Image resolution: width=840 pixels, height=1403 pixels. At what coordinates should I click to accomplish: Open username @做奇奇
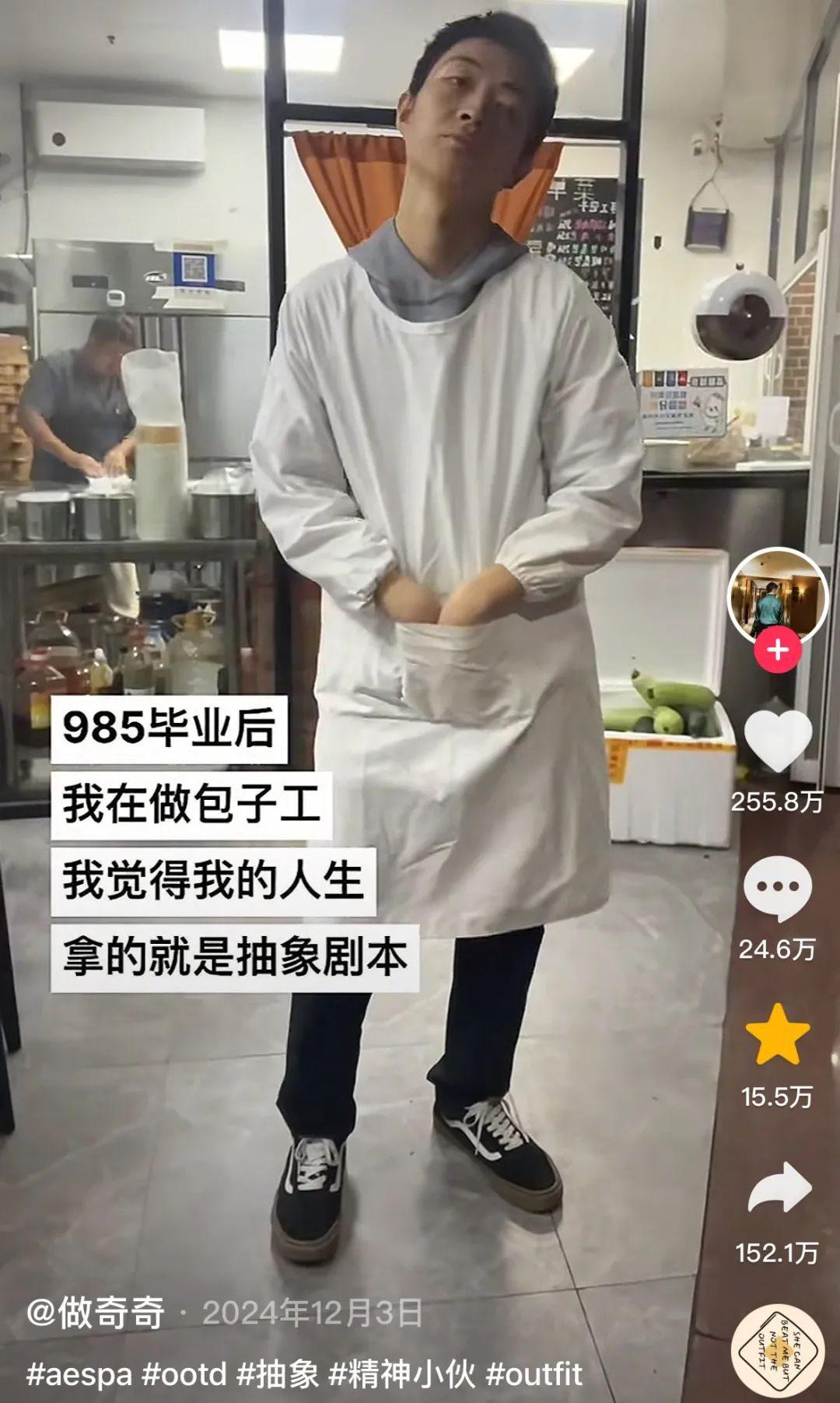click(96, 1313)
